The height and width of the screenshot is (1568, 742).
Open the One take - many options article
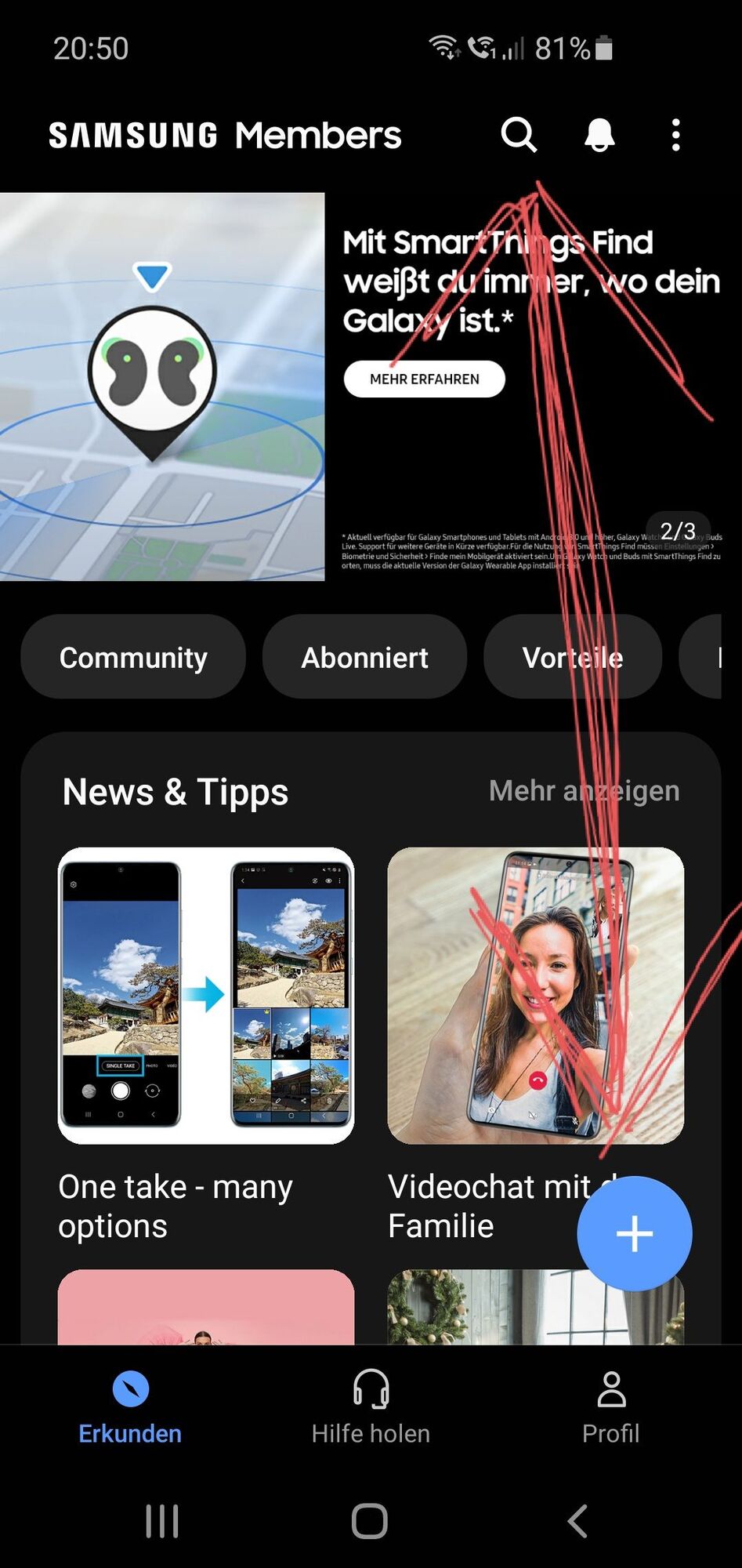(x=206, y=996)
